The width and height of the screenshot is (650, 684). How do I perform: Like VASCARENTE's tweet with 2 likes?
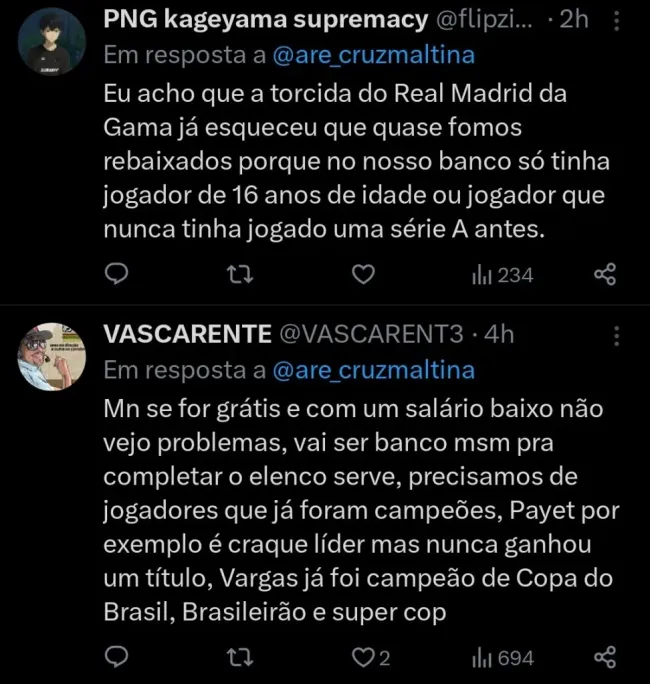pos(367,657)
